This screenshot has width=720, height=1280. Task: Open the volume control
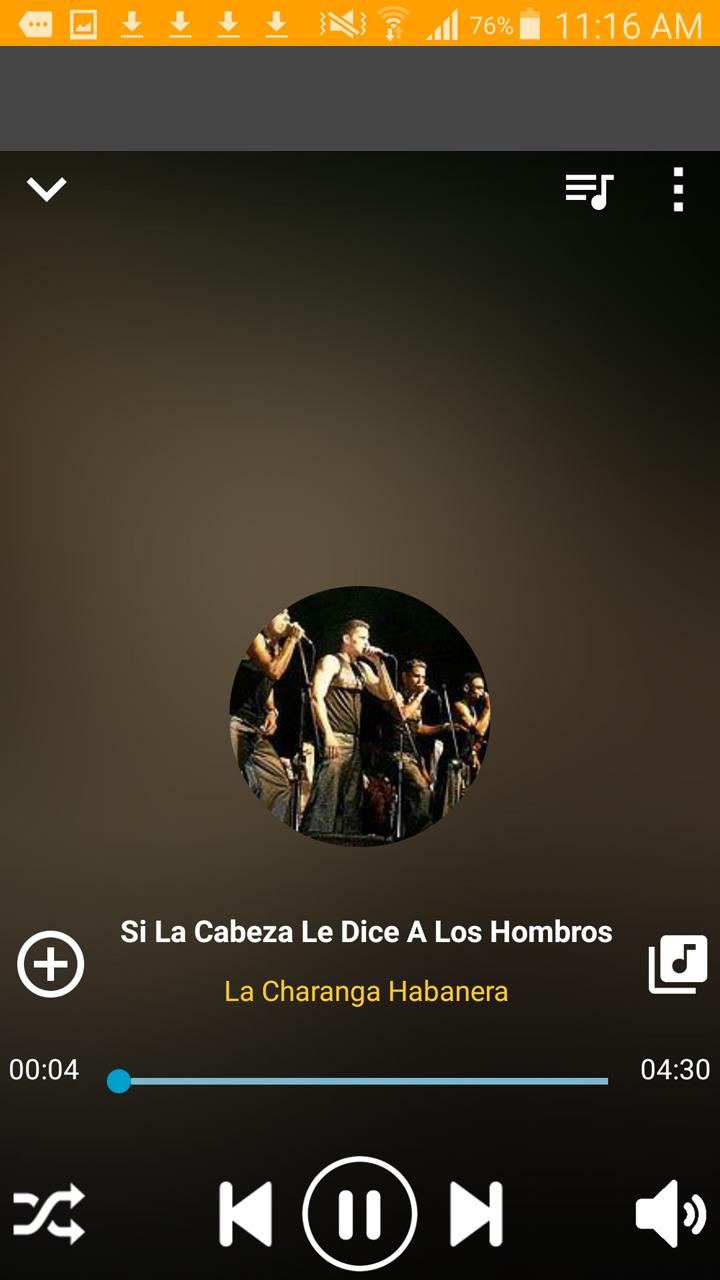pos(670,1214)
